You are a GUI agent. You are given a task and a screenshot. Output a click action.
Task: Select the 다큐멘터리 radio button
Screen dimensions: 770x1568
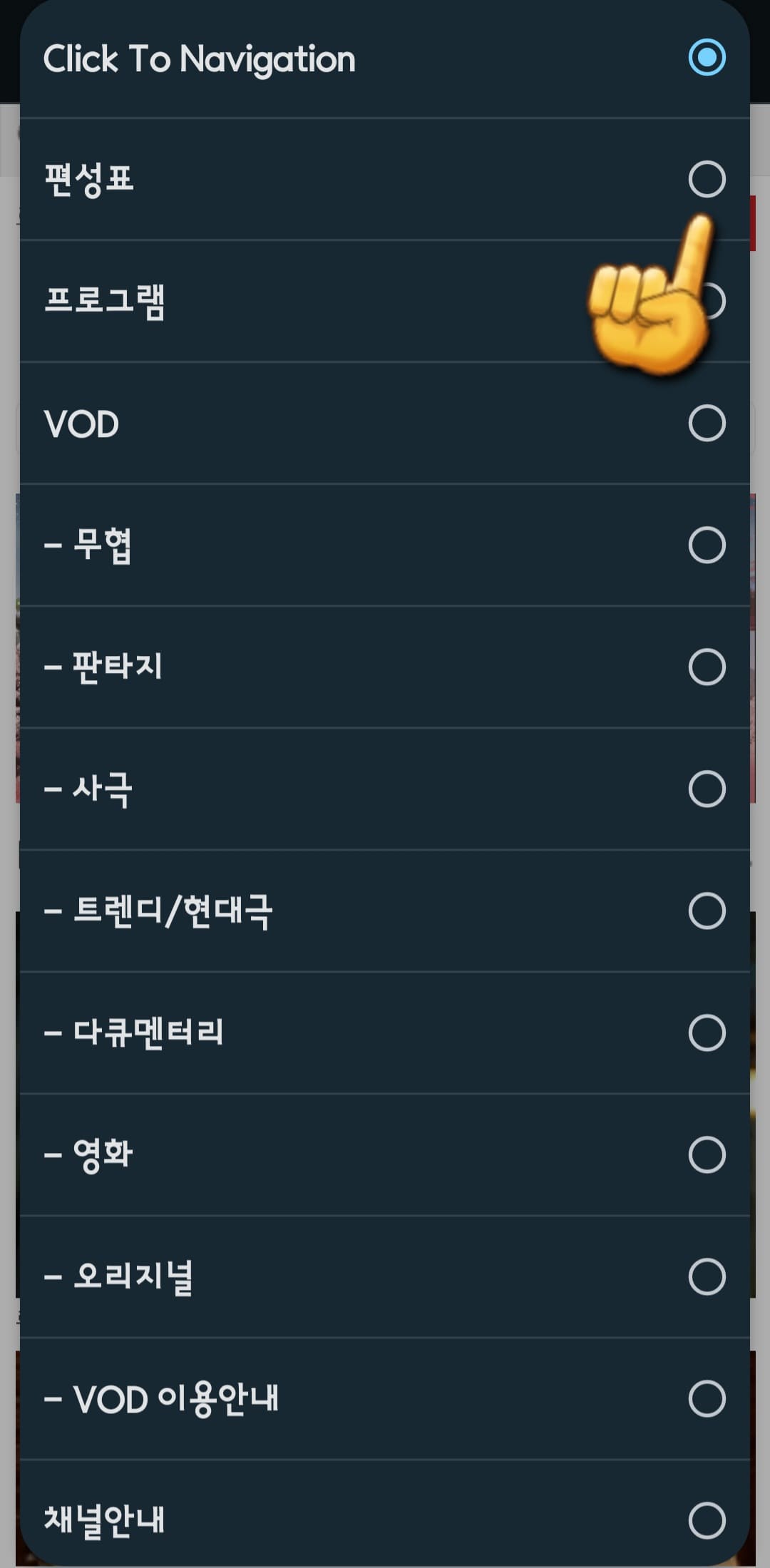708,1030
